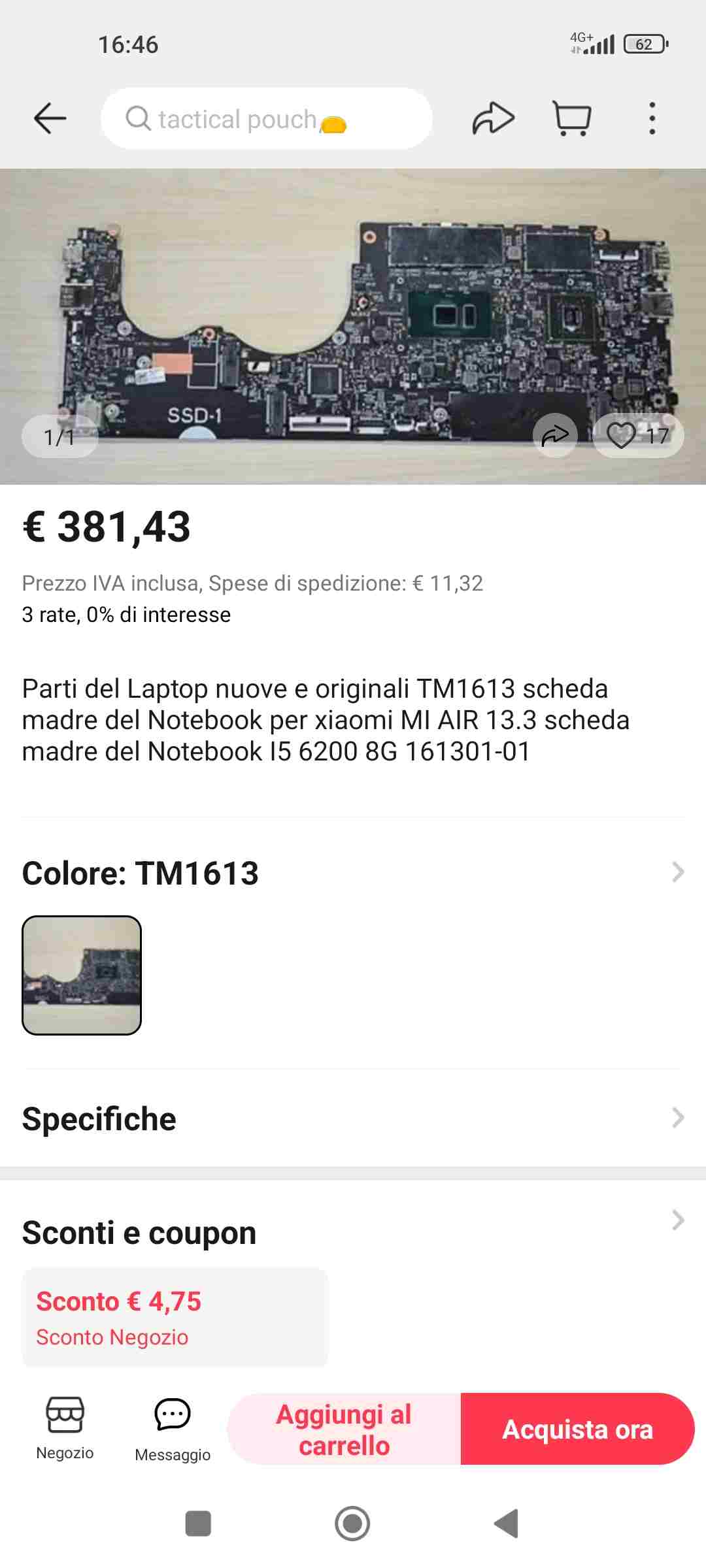The width and height of the screenshot is (706, 1568).
Task: Visit the seller's Negozio
Action: pos(65,1429)
